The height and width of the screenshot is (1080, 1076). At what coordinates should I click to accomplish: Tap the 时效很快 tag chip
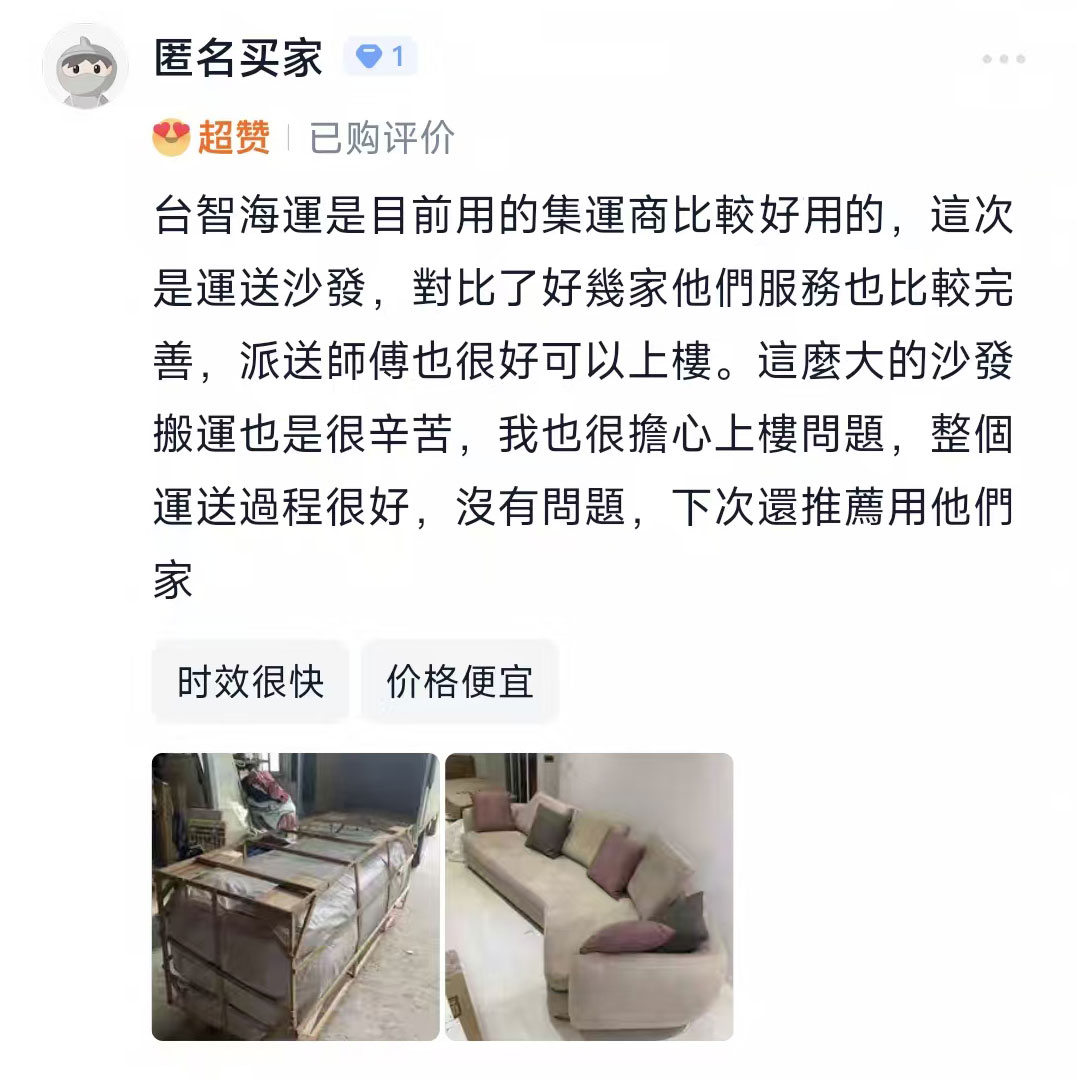pos(251,682)
